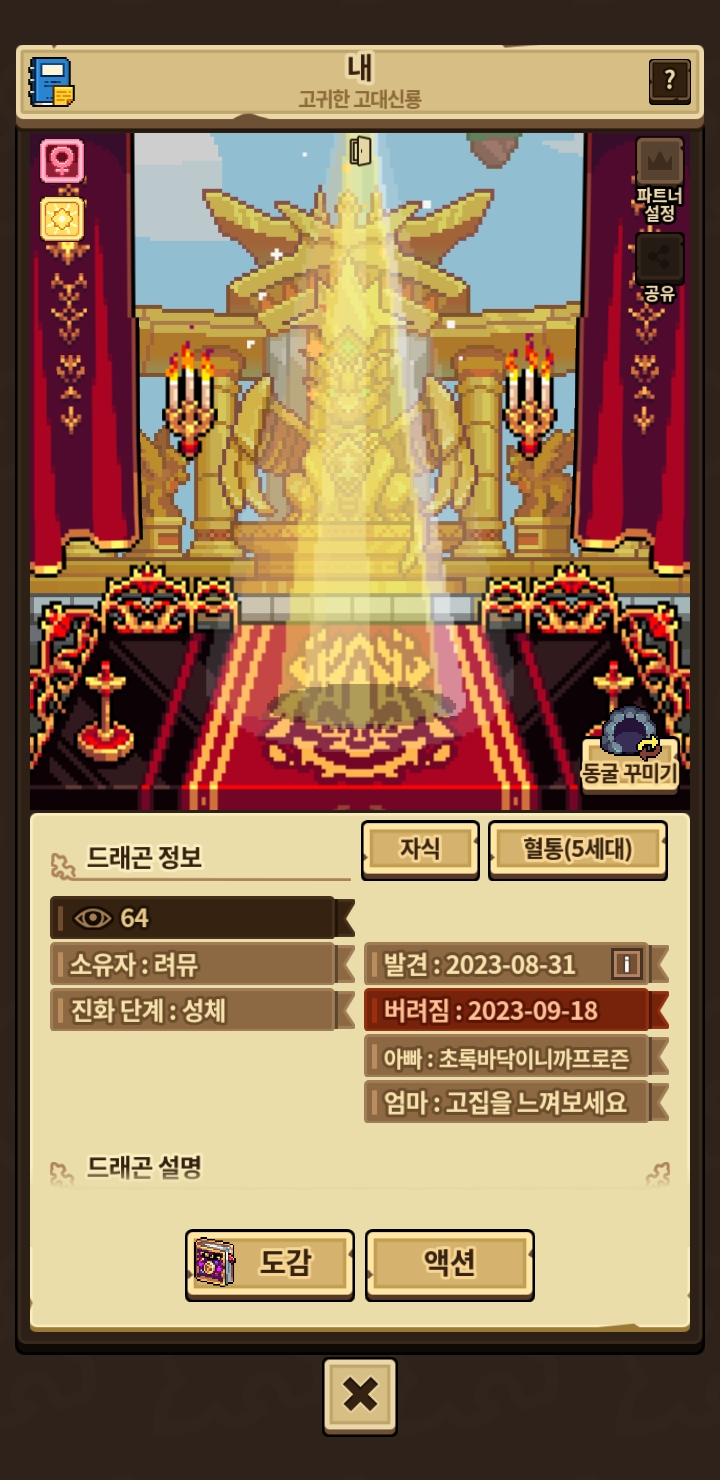The width and height of the screenshot is (720, 1480).
Task: Open the 액션 menu
Action: 449,1264
